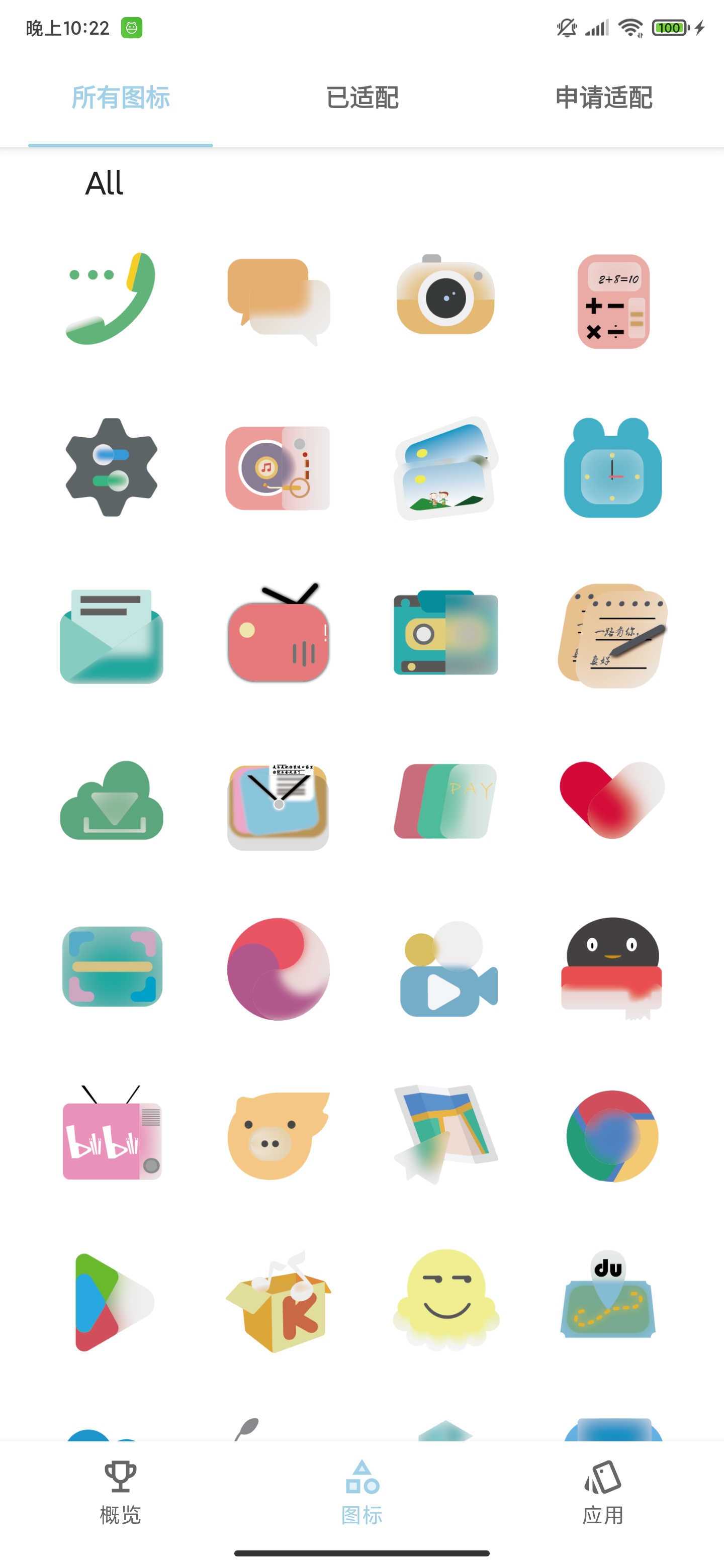Switch to the 已适配 tab
Image resolution: width=724 pixels, height=1568 pixels.
(x=363, y=97)
